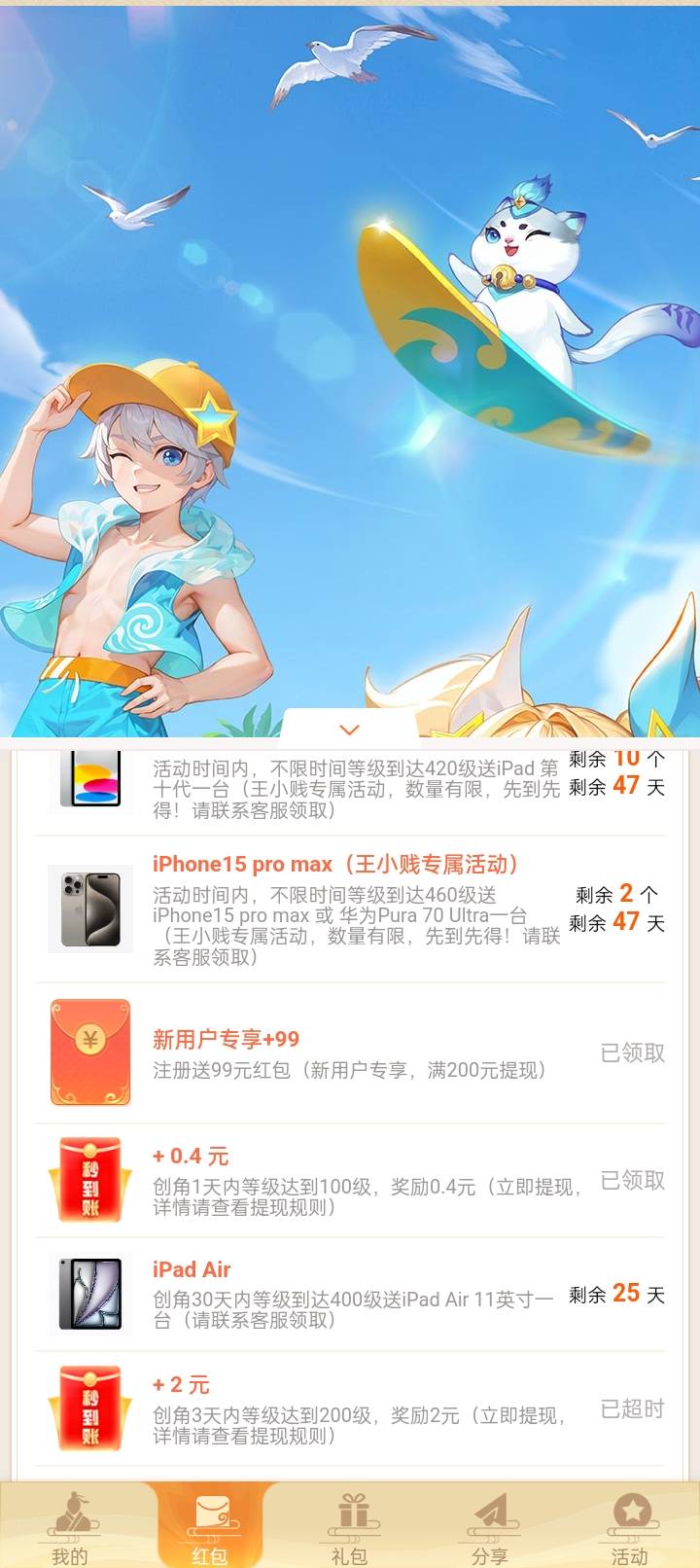Open the iPad Air reward row
Screen dimensions: 700x1568
(350, 1295)
